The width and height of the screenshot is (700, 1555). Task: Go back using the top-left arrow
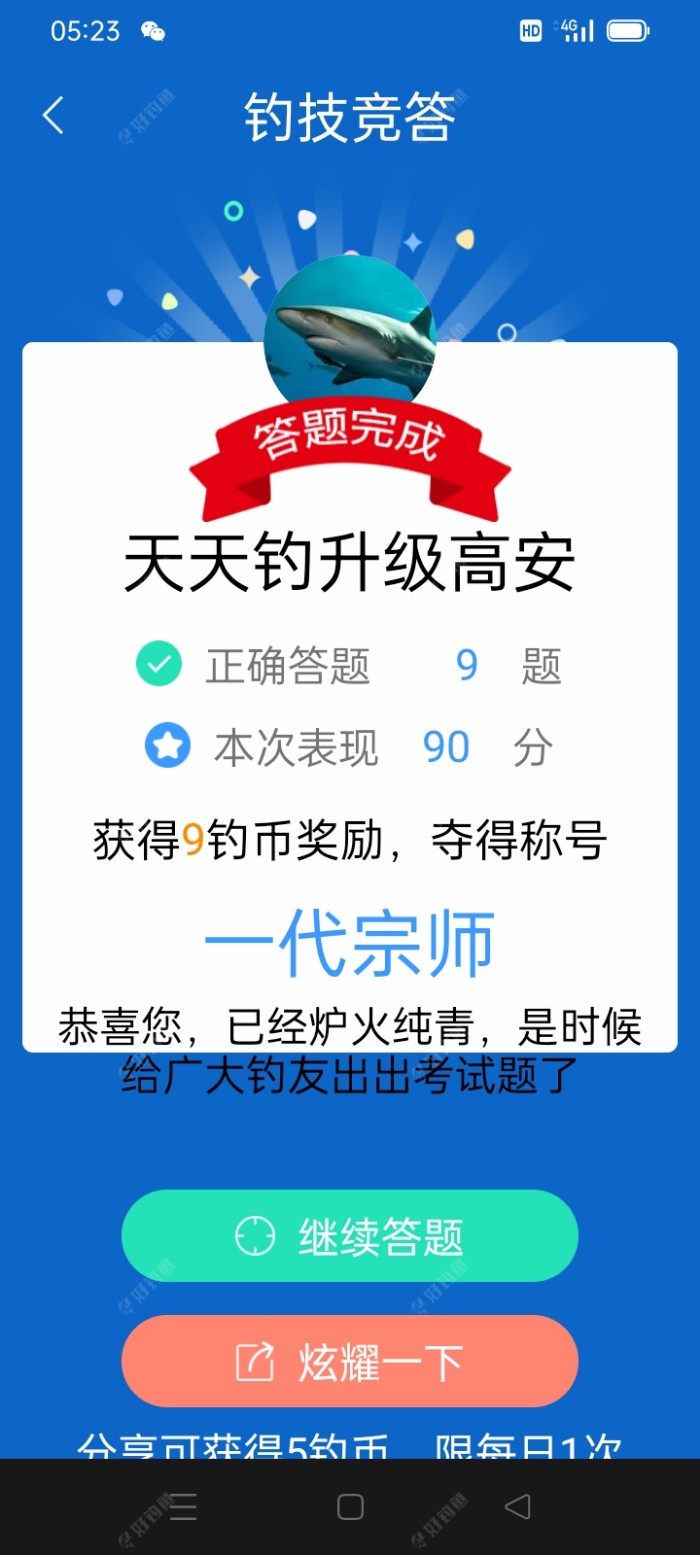tap(53, 116)
